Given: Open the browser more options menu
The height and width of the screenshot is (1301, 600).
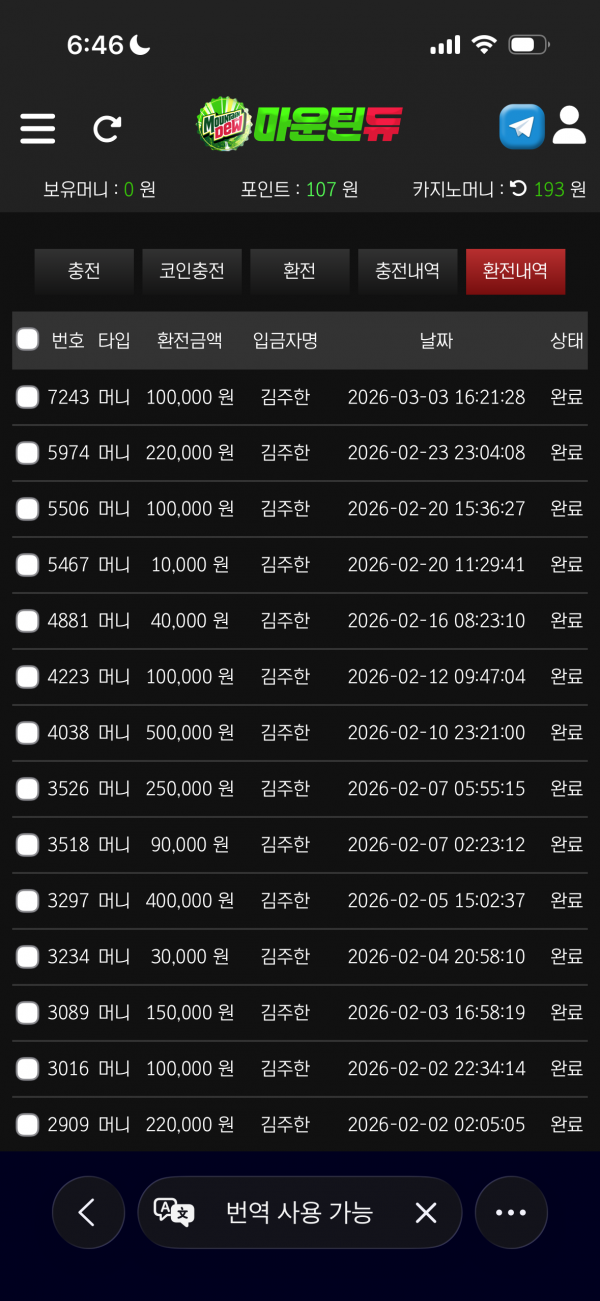Looking at the screenshot, I should [511, 1212].
